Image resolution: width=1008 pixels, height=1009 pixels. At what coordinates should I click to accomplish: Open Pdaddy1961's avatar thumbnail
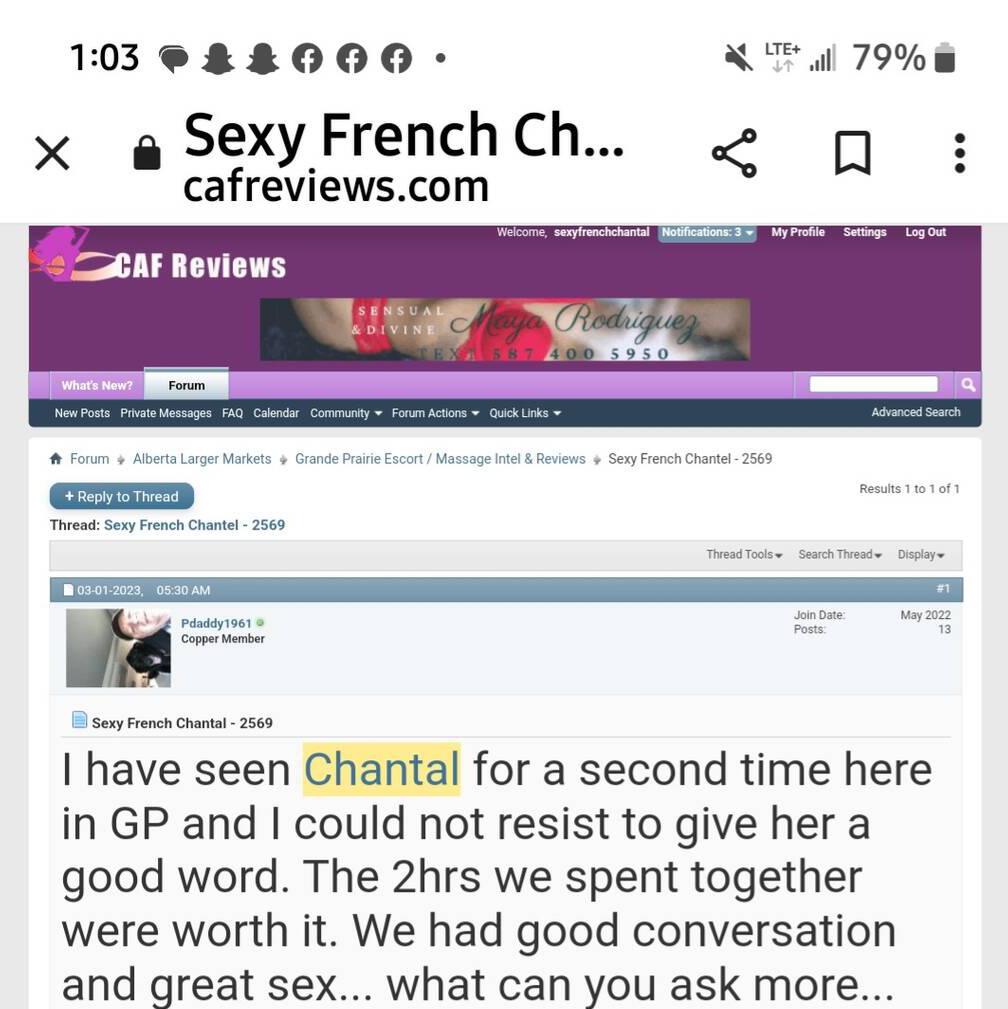pos(118,647)
